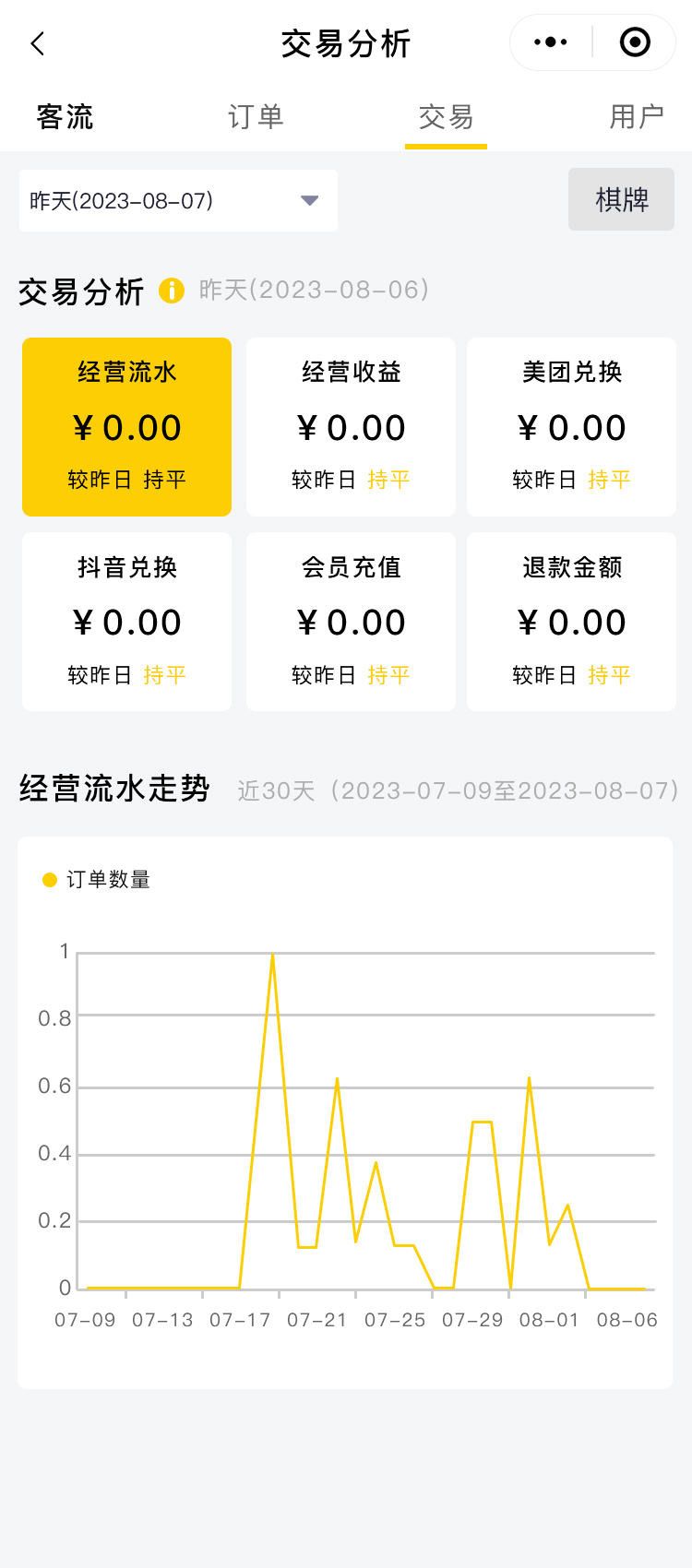Choose the 美团兑换 metric card
The height and width of the screenshot is (1568, 692).
(x=571, y=426)
